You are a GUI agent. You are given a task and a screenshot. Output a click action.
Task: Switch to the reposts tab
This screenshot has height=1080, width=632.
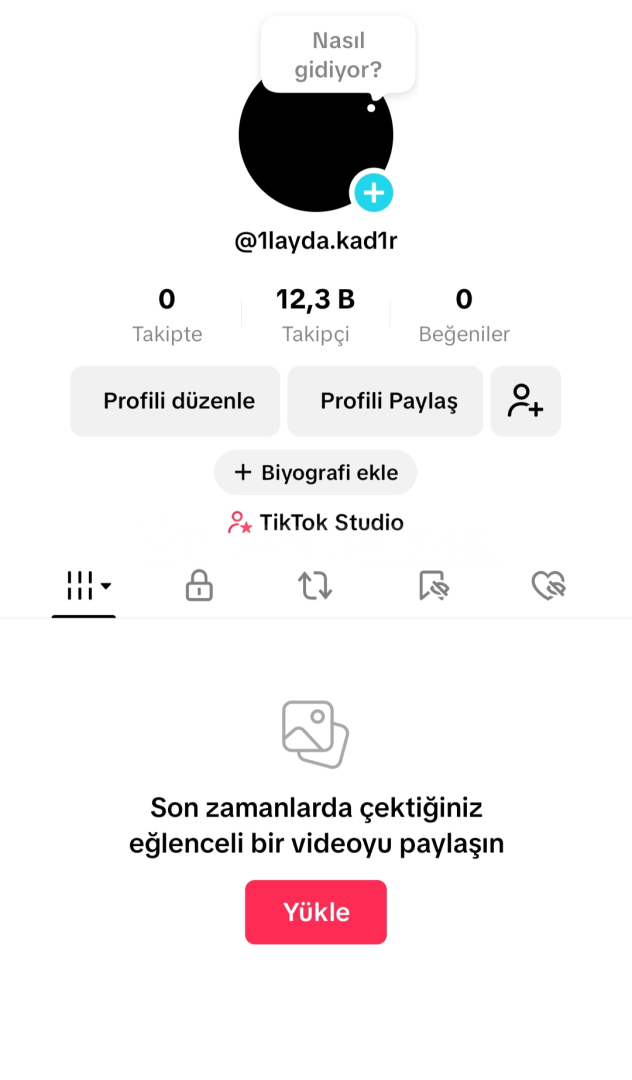[315, 586]
